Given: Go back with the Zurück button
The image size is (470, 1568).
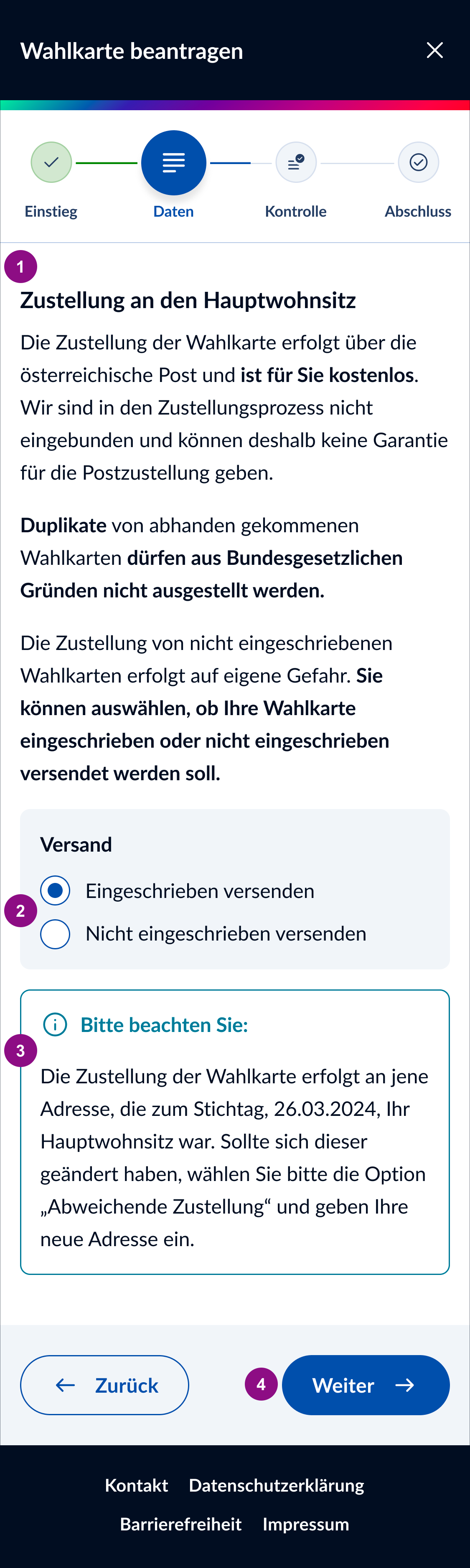Looking at the screenshot, I should pos(105,1385).
